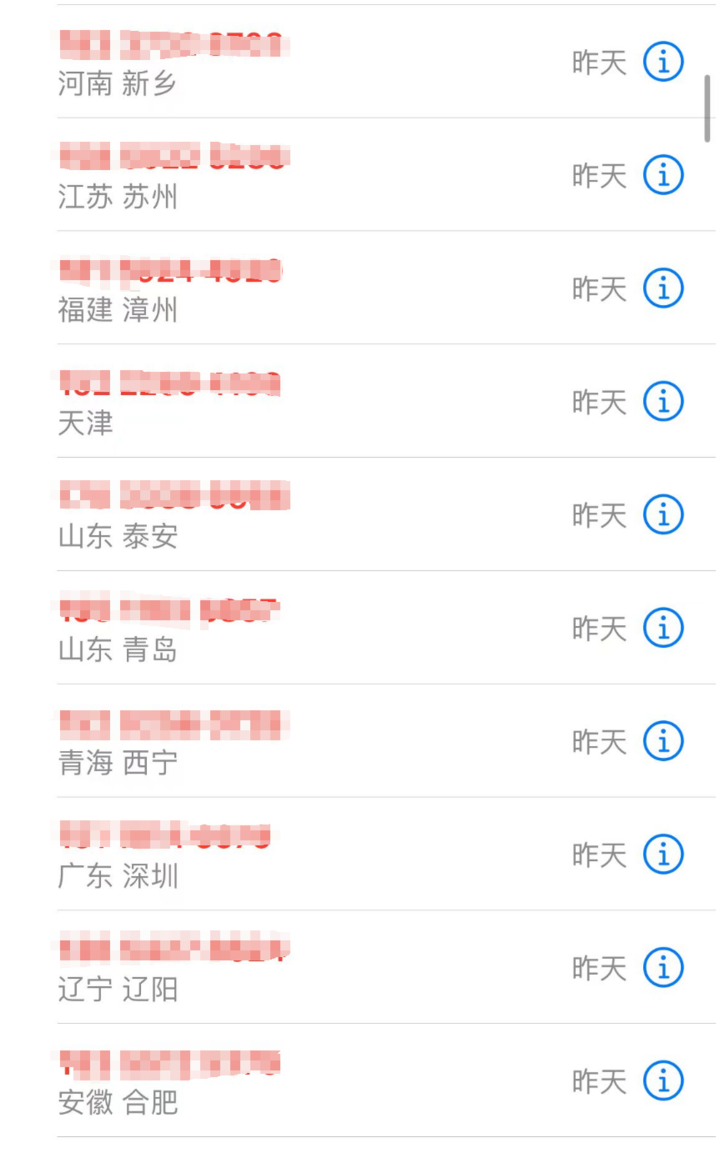This screenshot has height=1153, width=720.
Task: Open info for the 河南 新乡 call
Action: click(x=663, y=61)
